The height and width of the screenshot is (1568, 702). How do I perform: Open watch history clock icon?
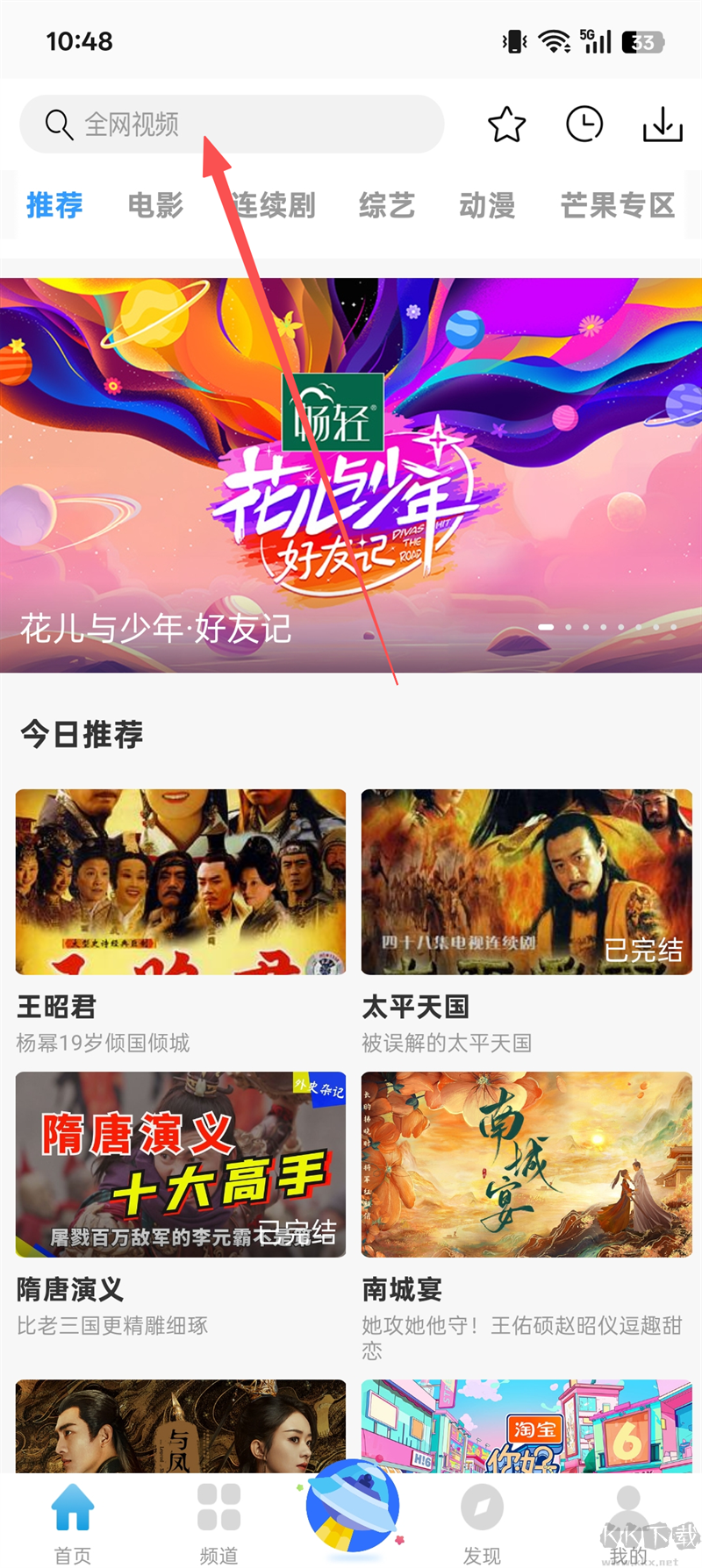[584, 125]
